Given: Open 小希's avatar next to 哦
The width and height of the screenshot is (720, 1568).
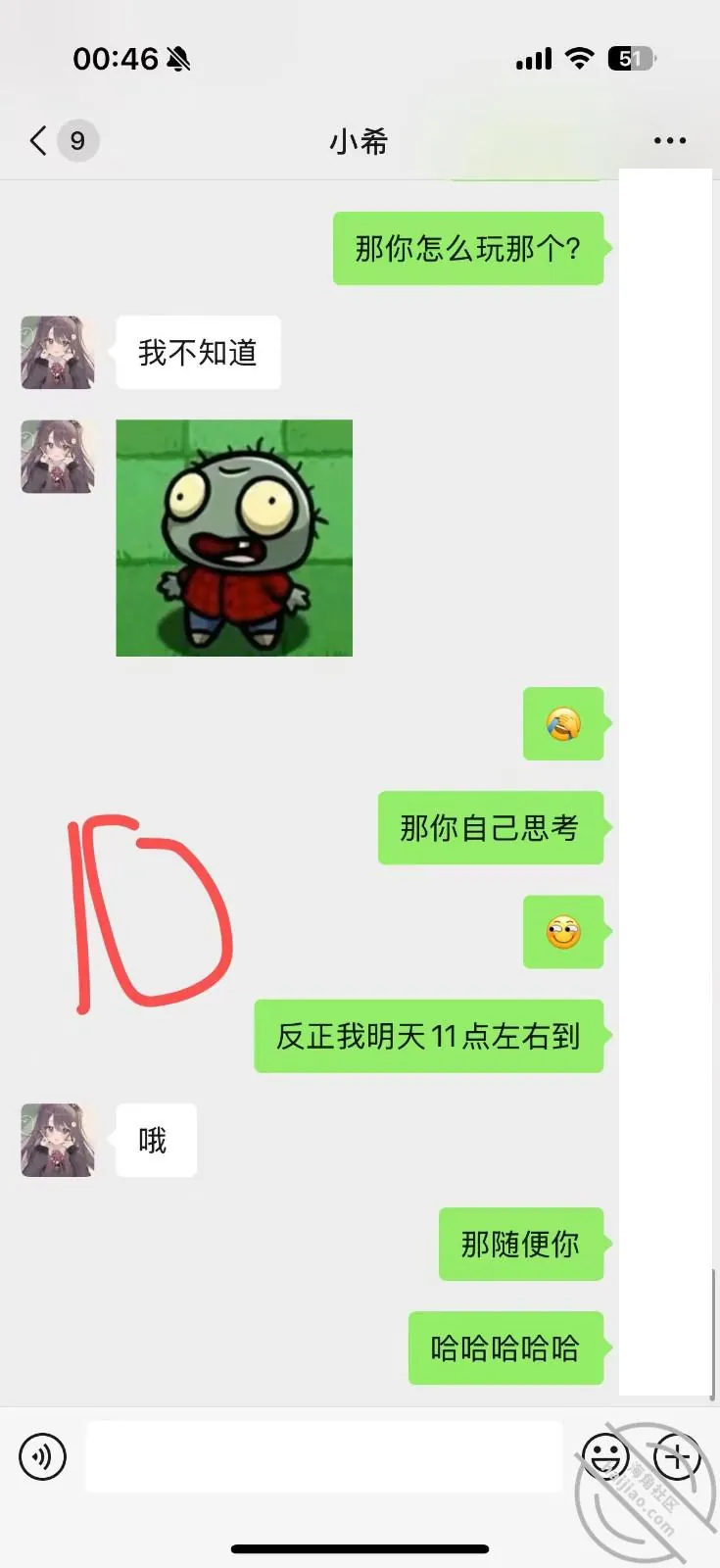Looking at the screenshot, I should (x=58, y=1140).
